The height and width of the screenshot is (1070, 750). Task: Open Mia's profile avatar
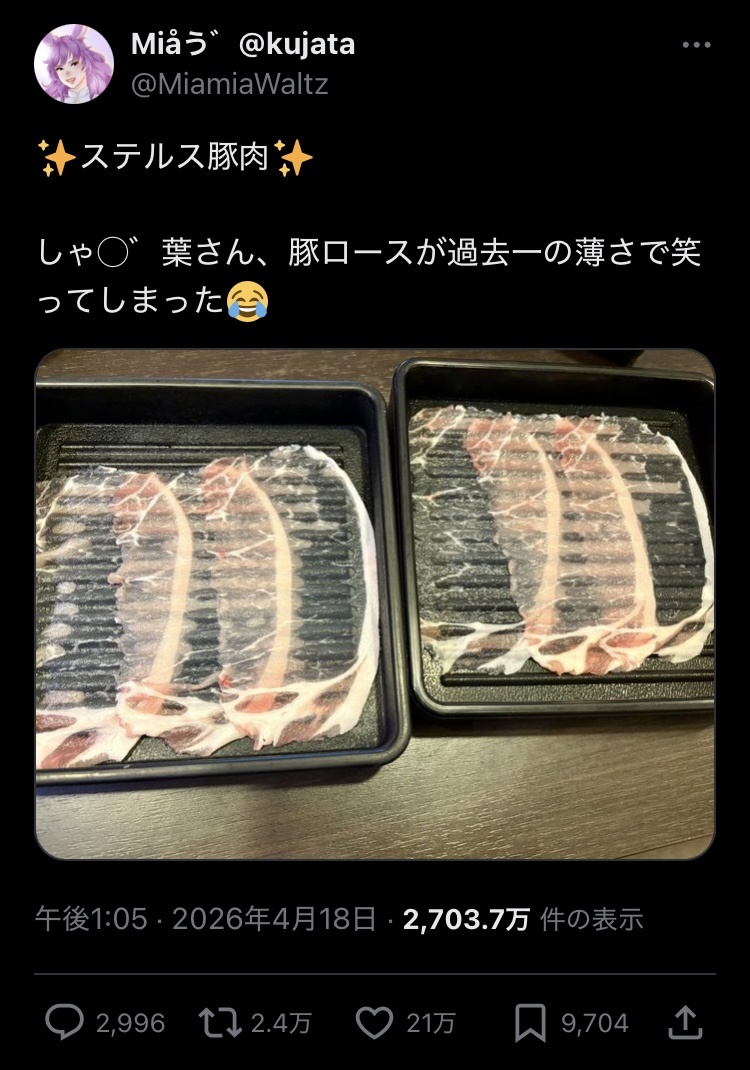73,64
